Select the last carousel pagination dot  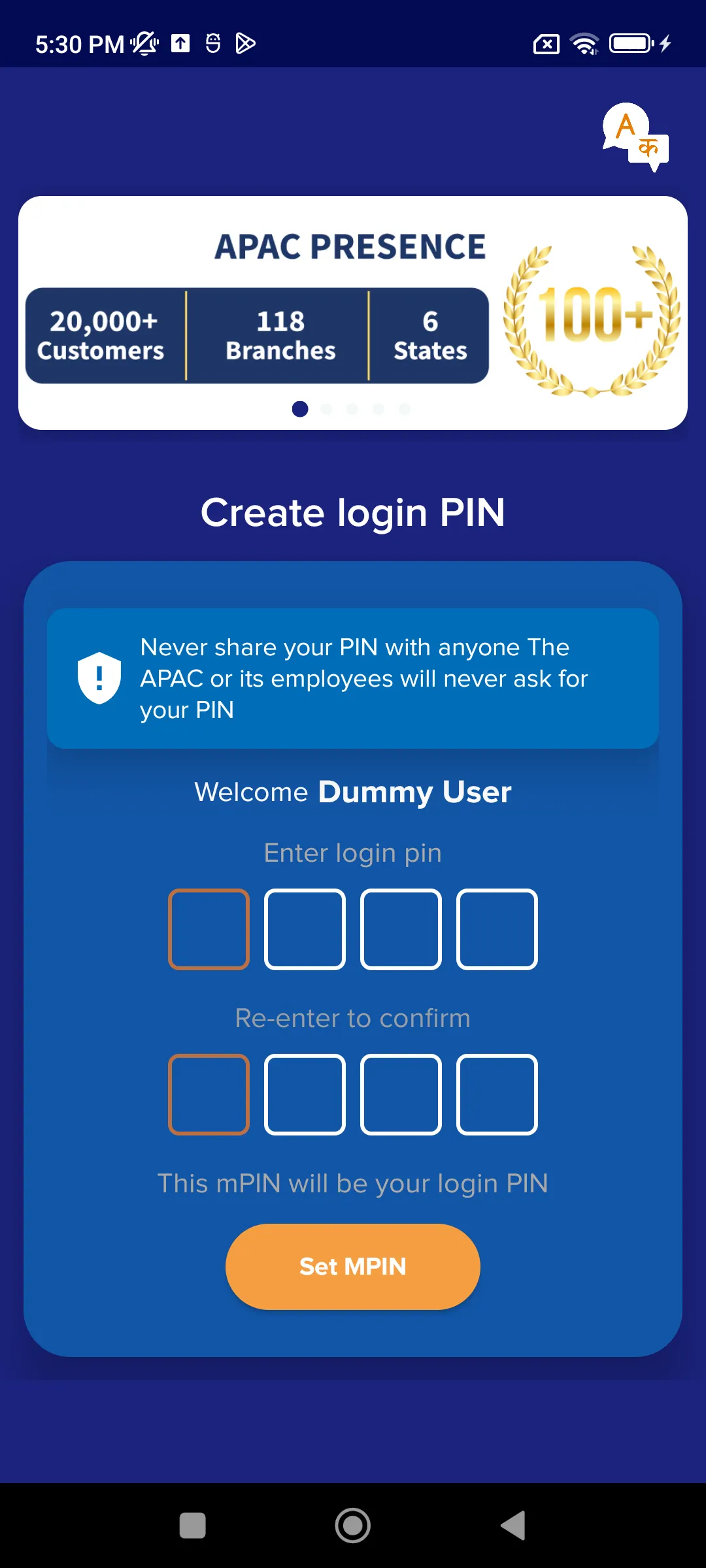click(405, 408)
